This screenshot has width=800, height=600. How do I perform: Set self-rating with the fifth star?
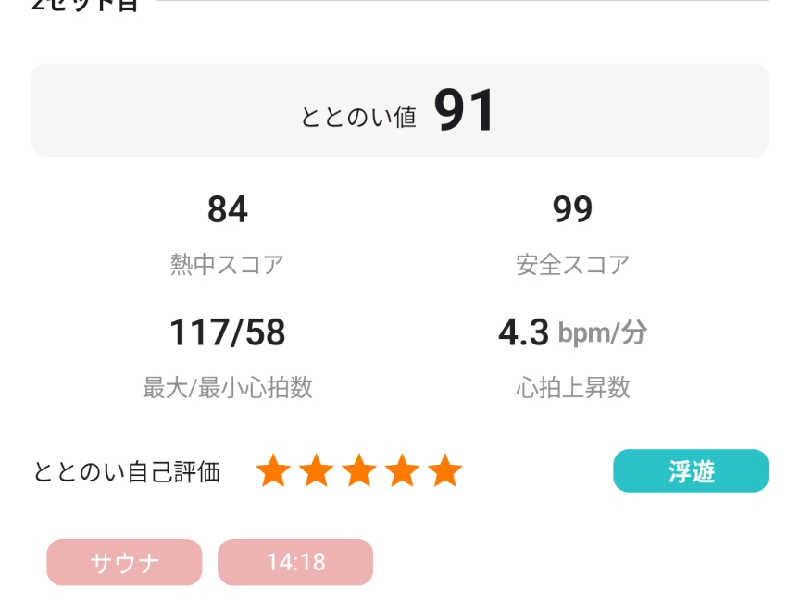click(444, 471)
